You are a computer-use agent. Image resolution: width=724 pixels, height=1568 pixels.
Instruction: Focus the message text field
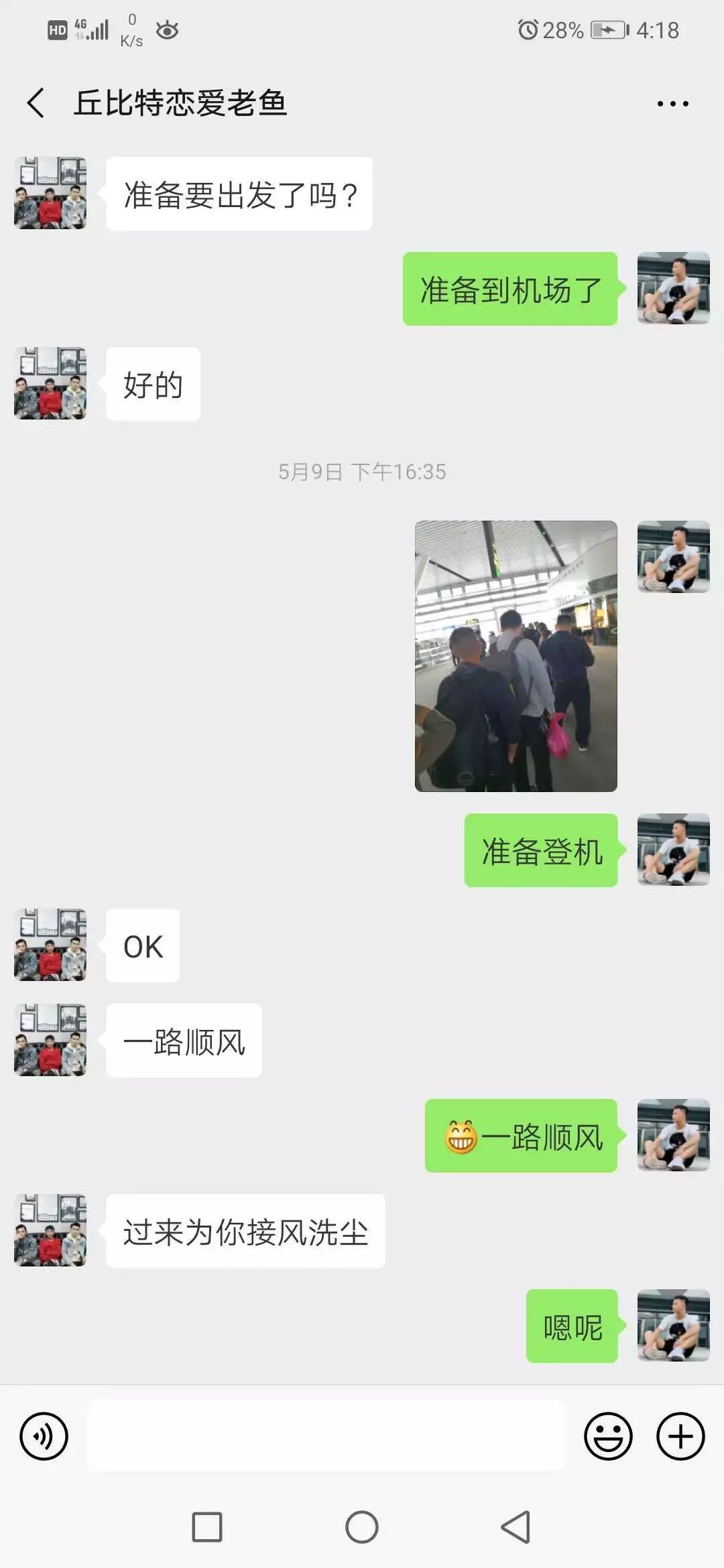point(325,1435)
